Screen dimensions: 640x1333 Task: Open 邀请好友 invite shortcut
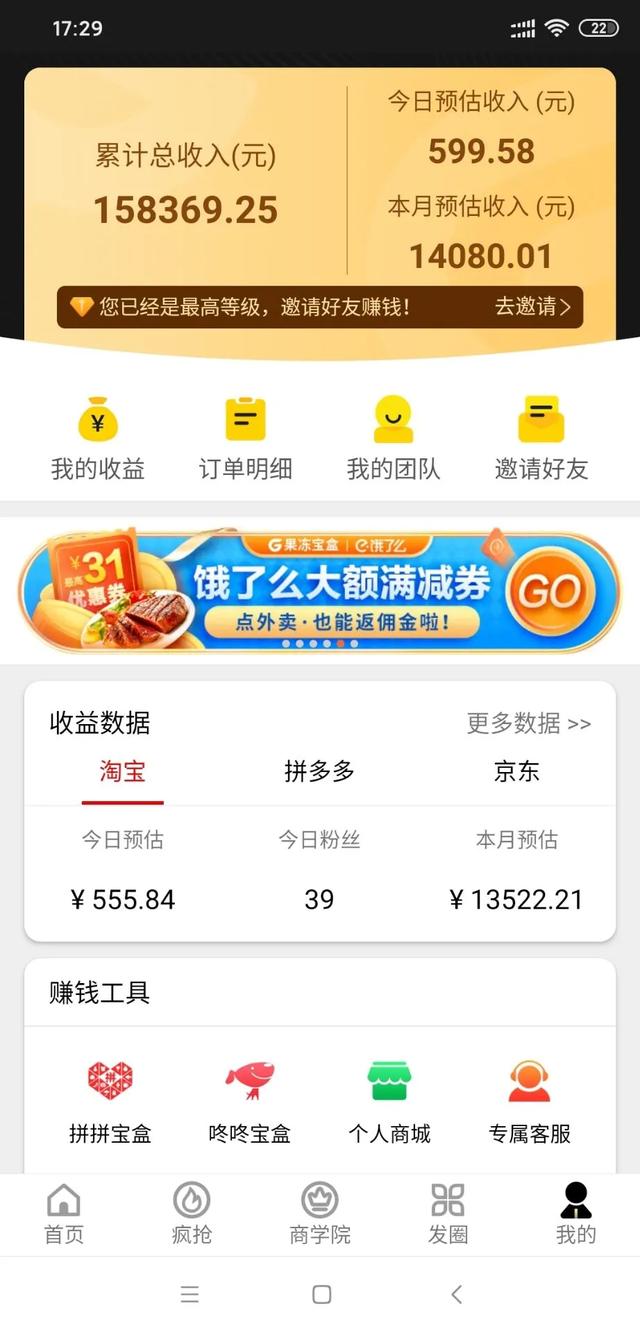(541, 438)
